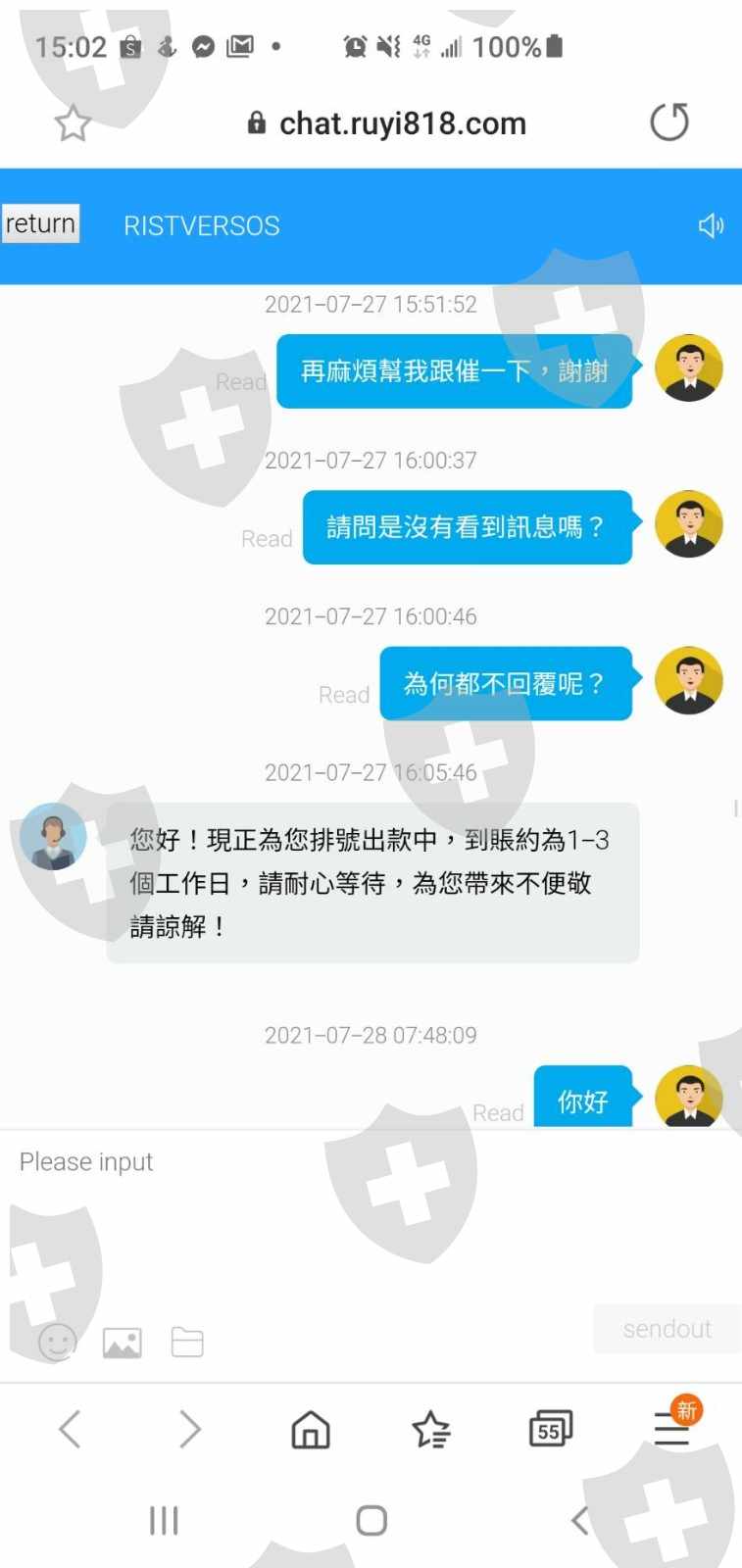The image size is (742, 1568).
Task: Open recent apps from system navigation
Action: click(164, 1521)
